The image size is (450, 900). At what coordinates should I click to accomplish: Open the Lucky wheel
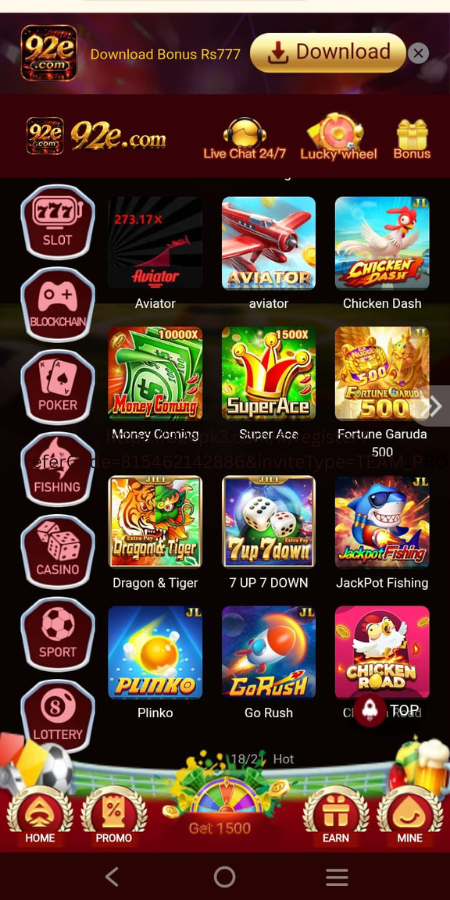[x=339, y=137]
